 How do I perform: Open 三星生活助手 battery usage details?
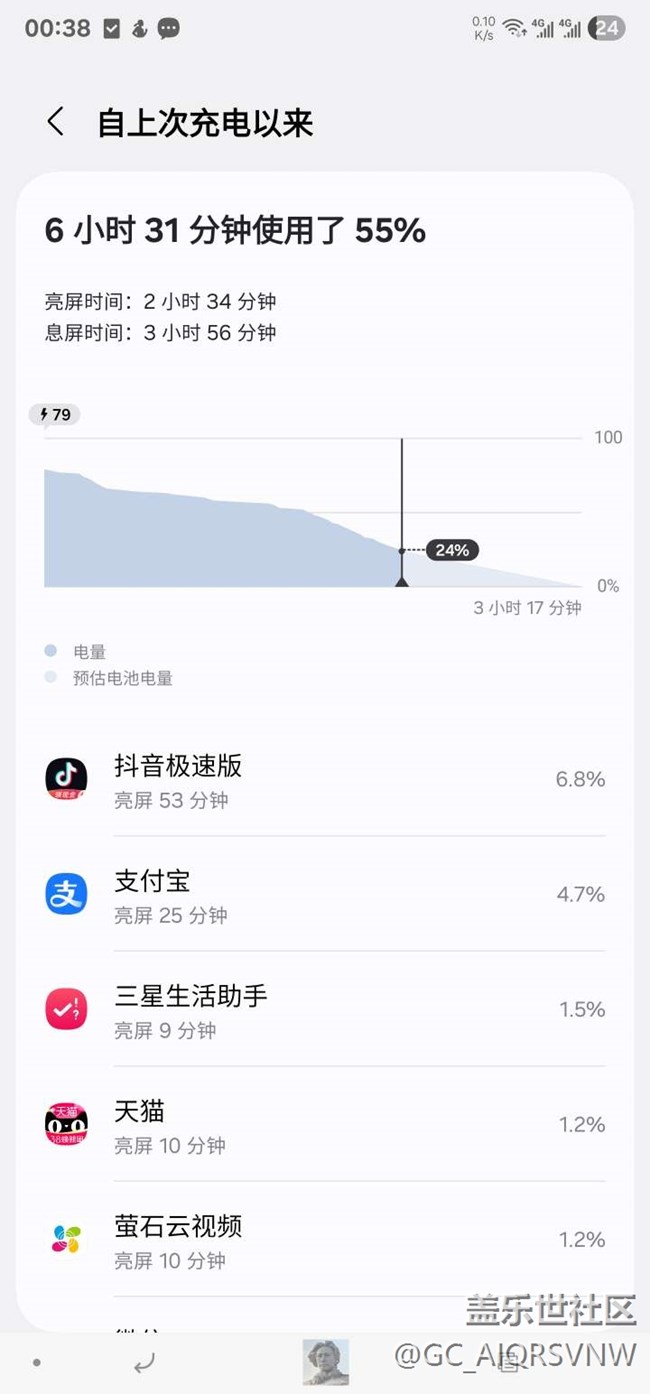click(325, 1010)
